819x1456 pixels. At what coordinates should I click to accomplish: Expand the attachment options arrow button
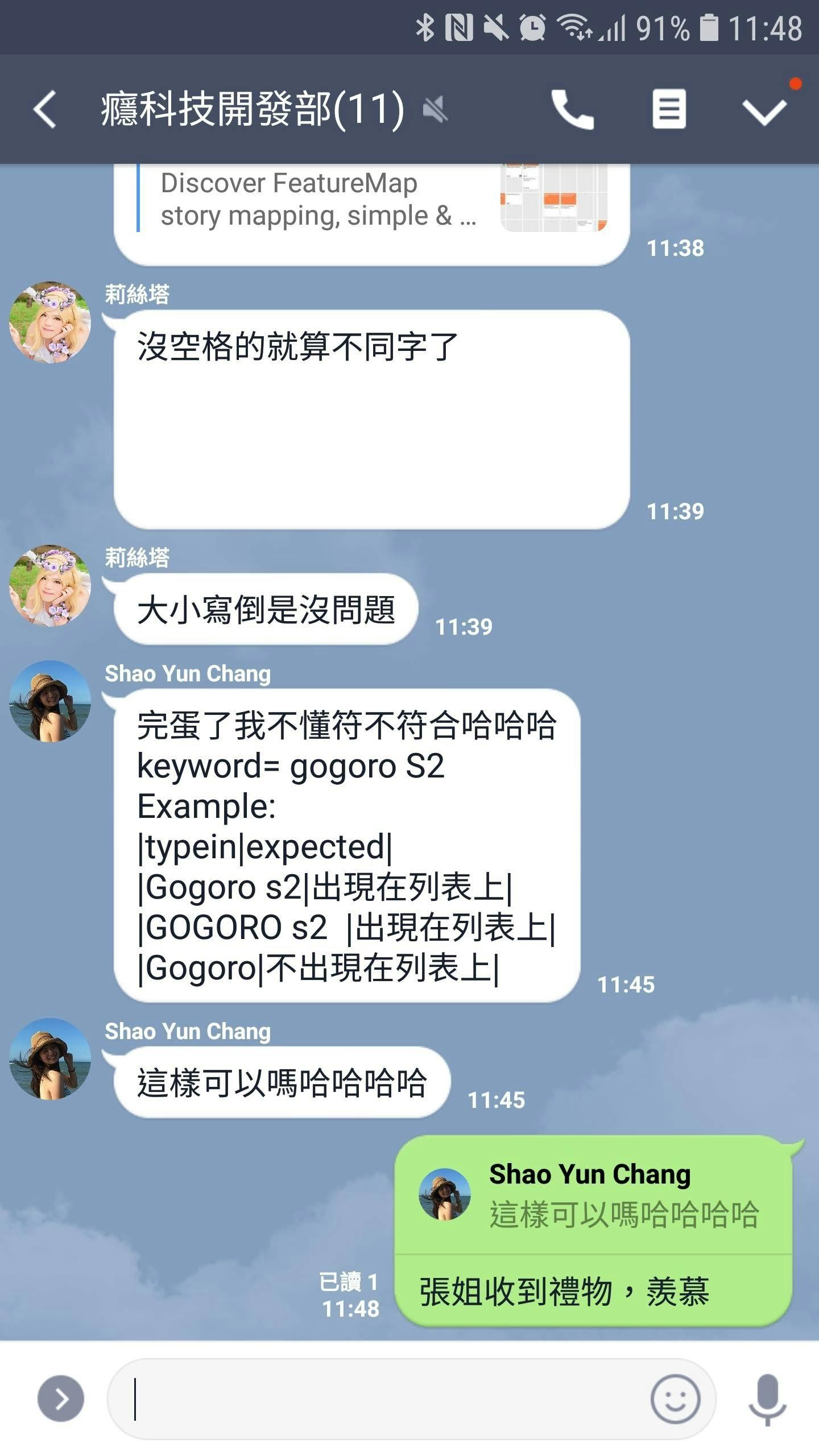pos(60,1399)
